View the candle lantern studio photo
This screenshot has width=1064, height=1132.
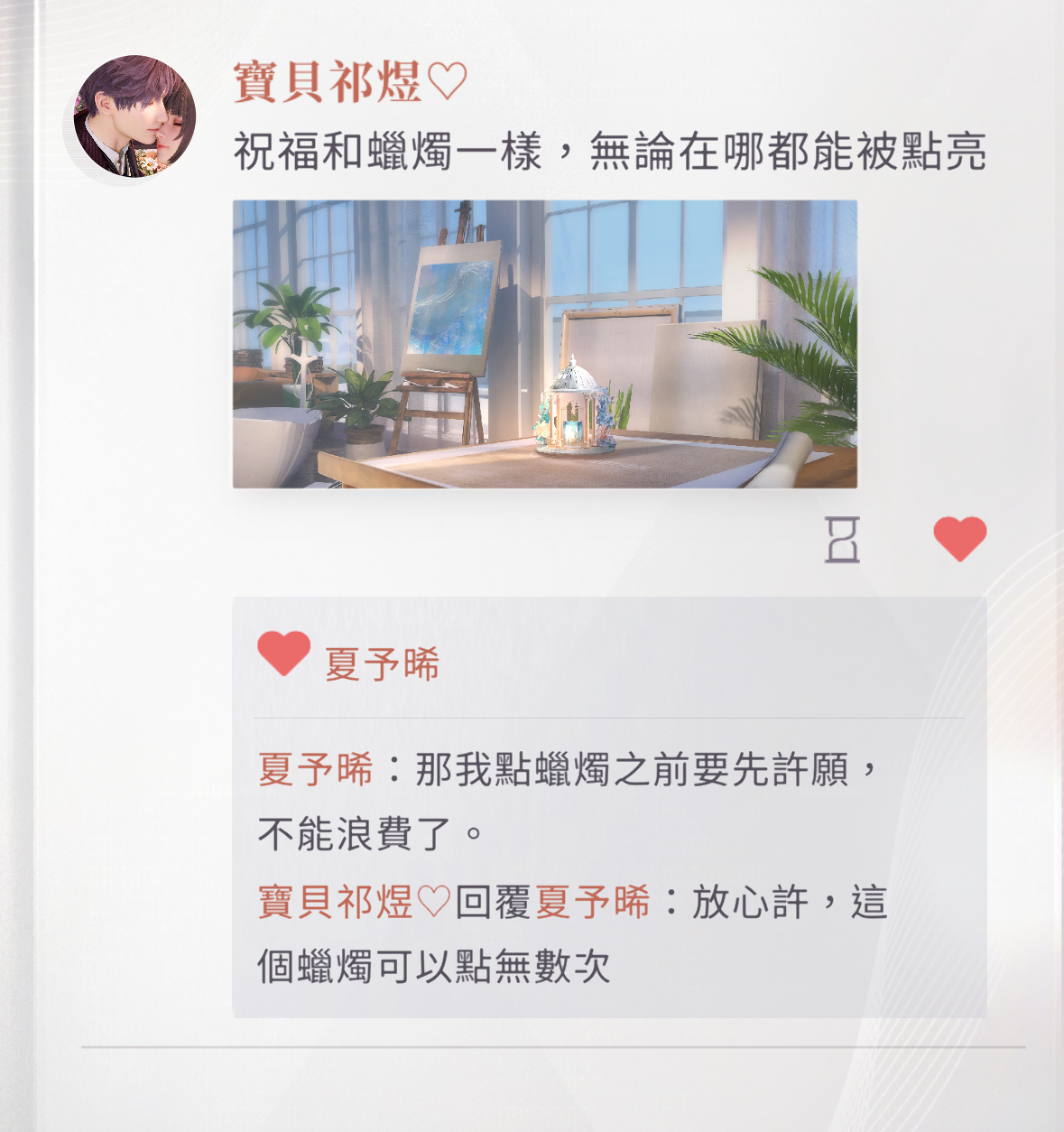[x=544, y=344]
